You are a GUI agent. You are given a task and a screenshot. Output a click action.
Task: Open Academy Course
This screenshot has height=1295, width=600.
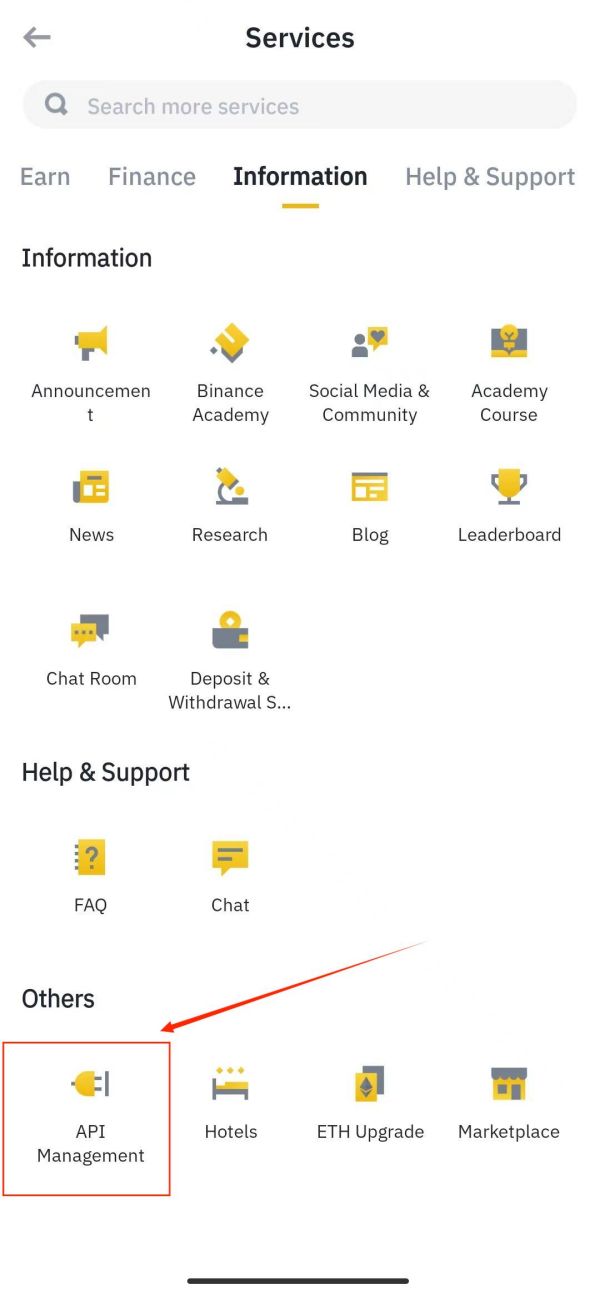point(509,367)
